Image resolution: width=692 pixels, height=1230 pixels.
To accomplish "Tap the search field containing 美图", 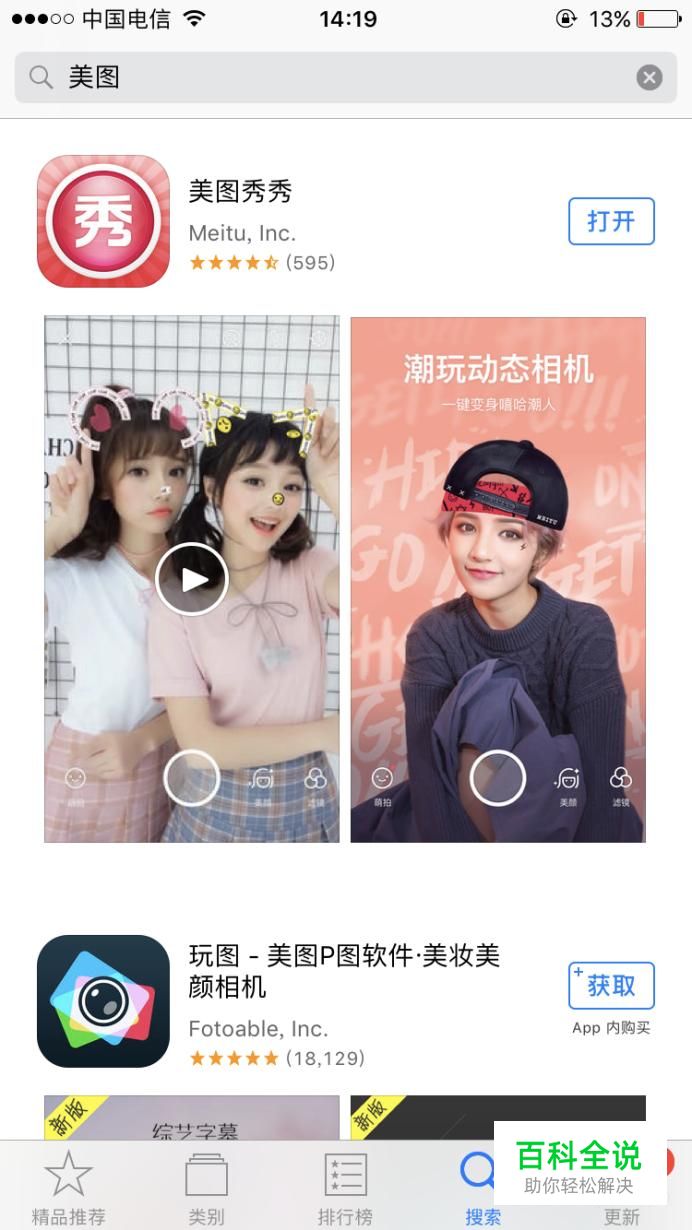I will tap(330, 77).
